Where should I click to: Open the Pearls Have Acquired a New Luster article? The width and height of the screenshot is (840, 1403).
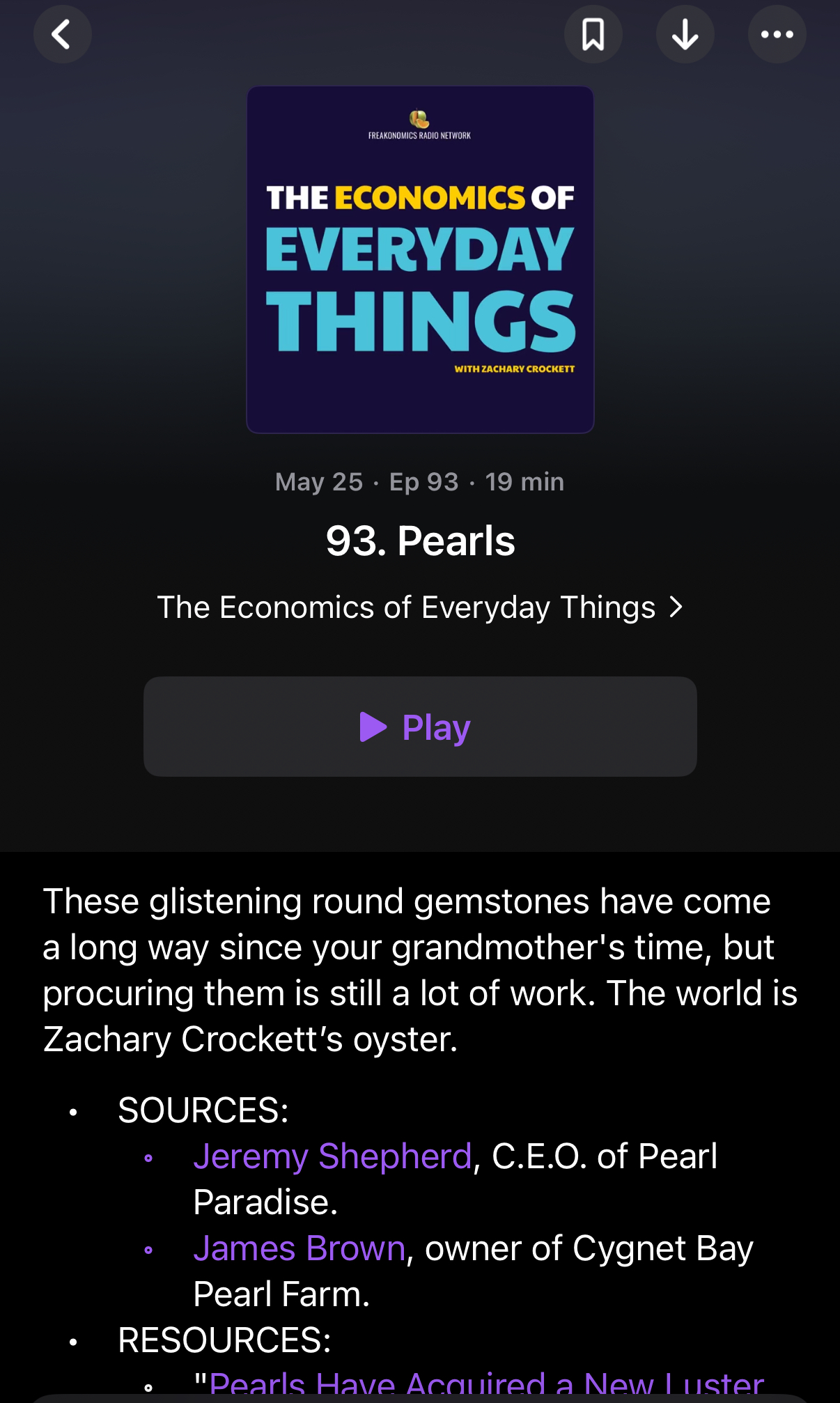(x=486, y=1383)
